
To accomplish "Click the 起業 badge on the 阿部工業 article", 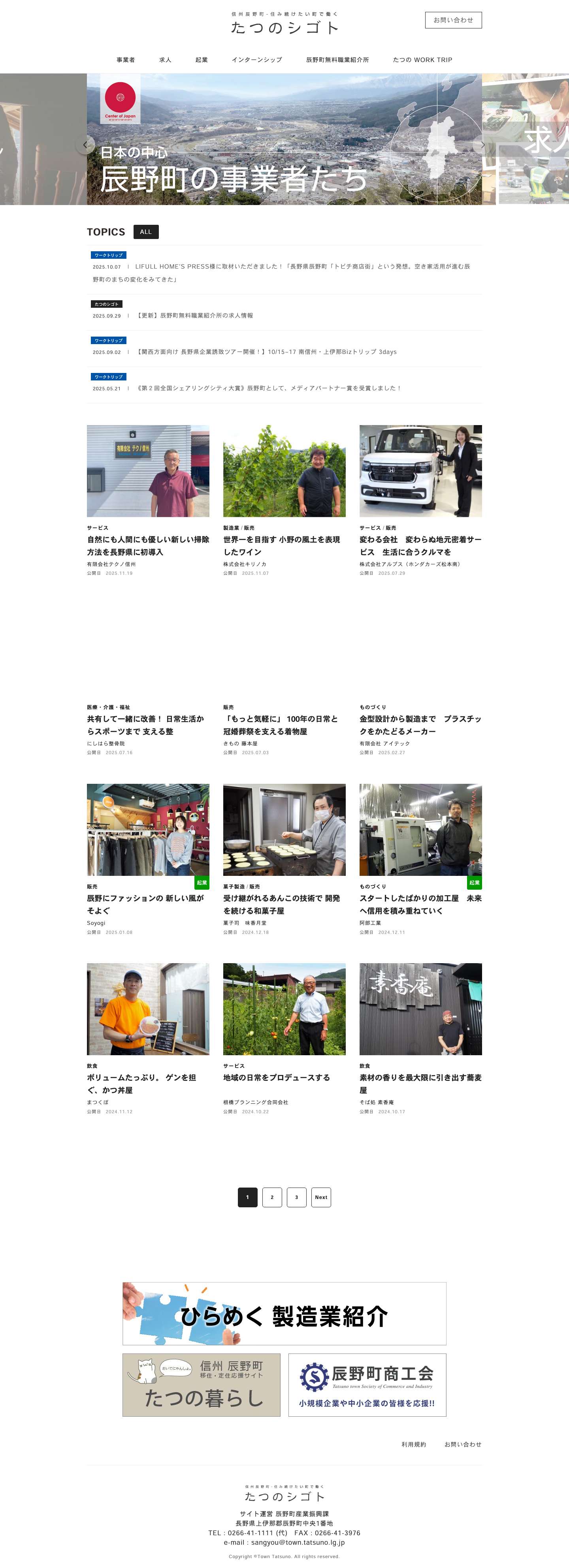I will pyautogui.click(x=474, y=884).
